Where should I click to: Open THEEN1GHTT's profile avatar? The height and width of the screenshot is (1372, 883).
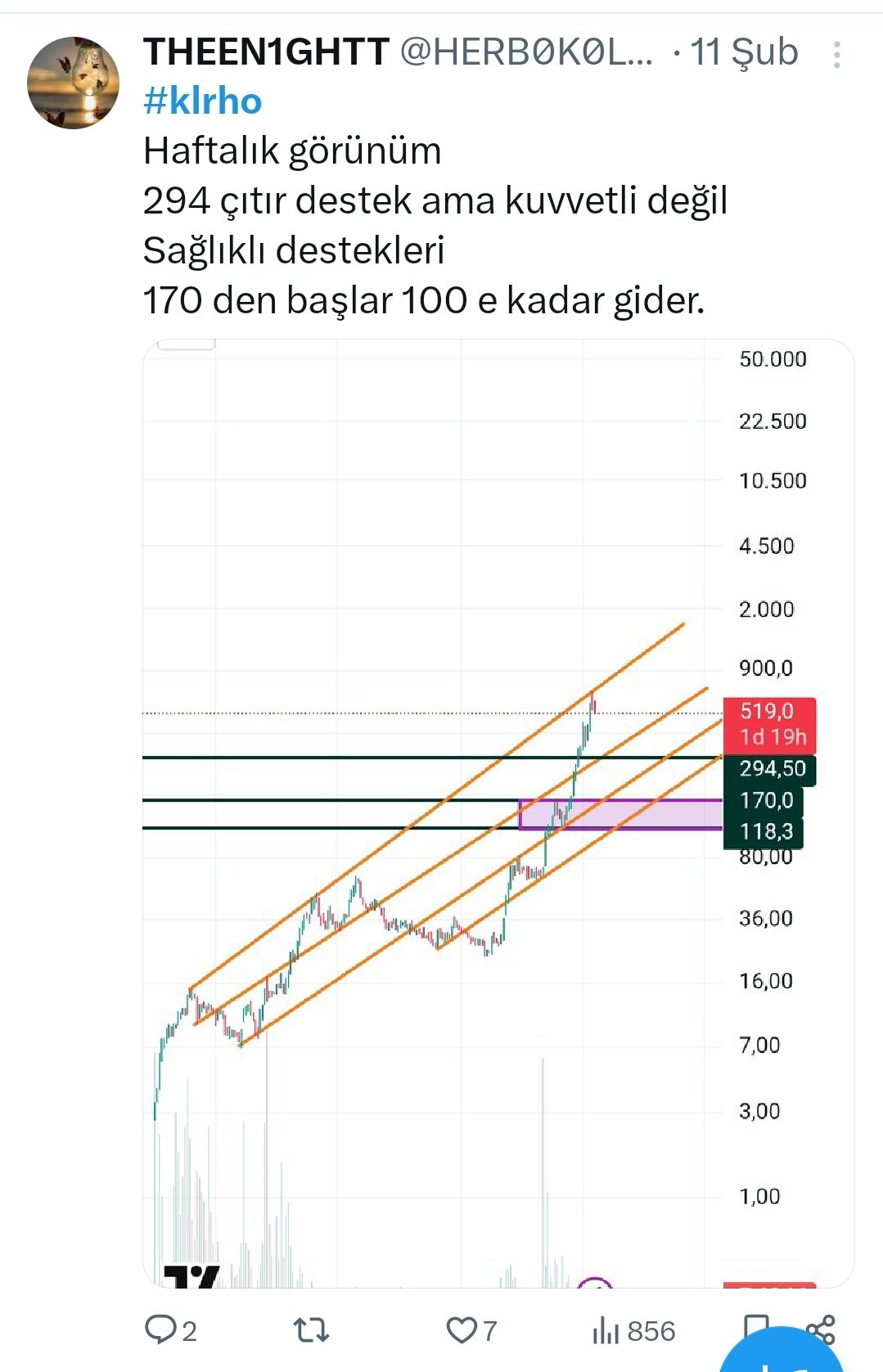[x=73, y=83]
